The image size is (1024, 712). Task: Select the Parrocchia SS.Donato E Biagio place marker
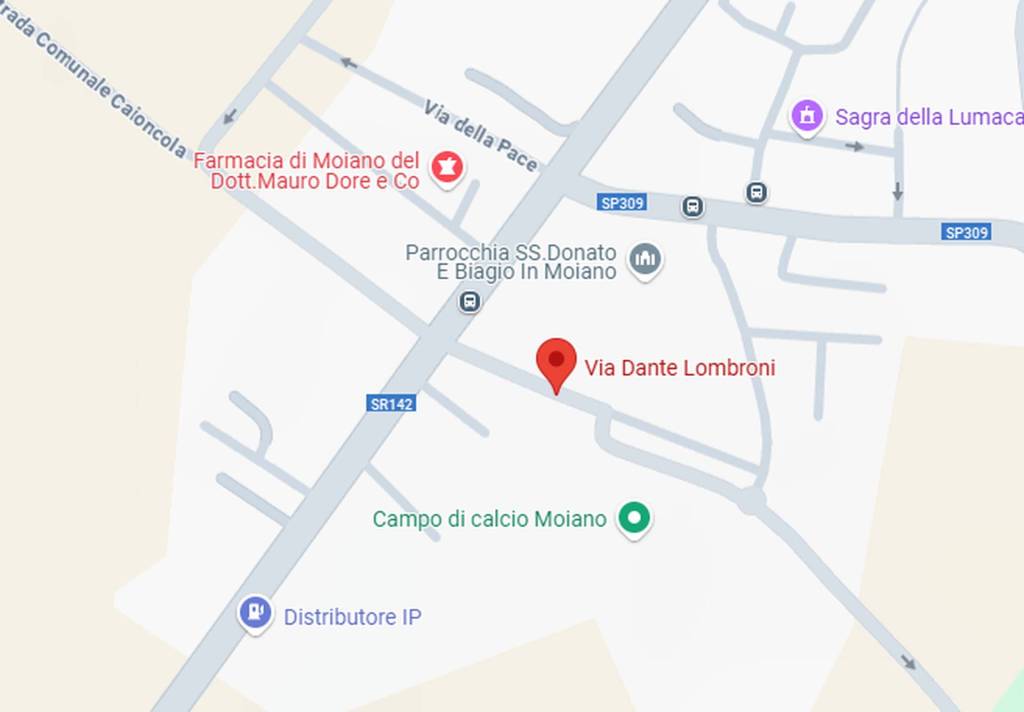645,260
